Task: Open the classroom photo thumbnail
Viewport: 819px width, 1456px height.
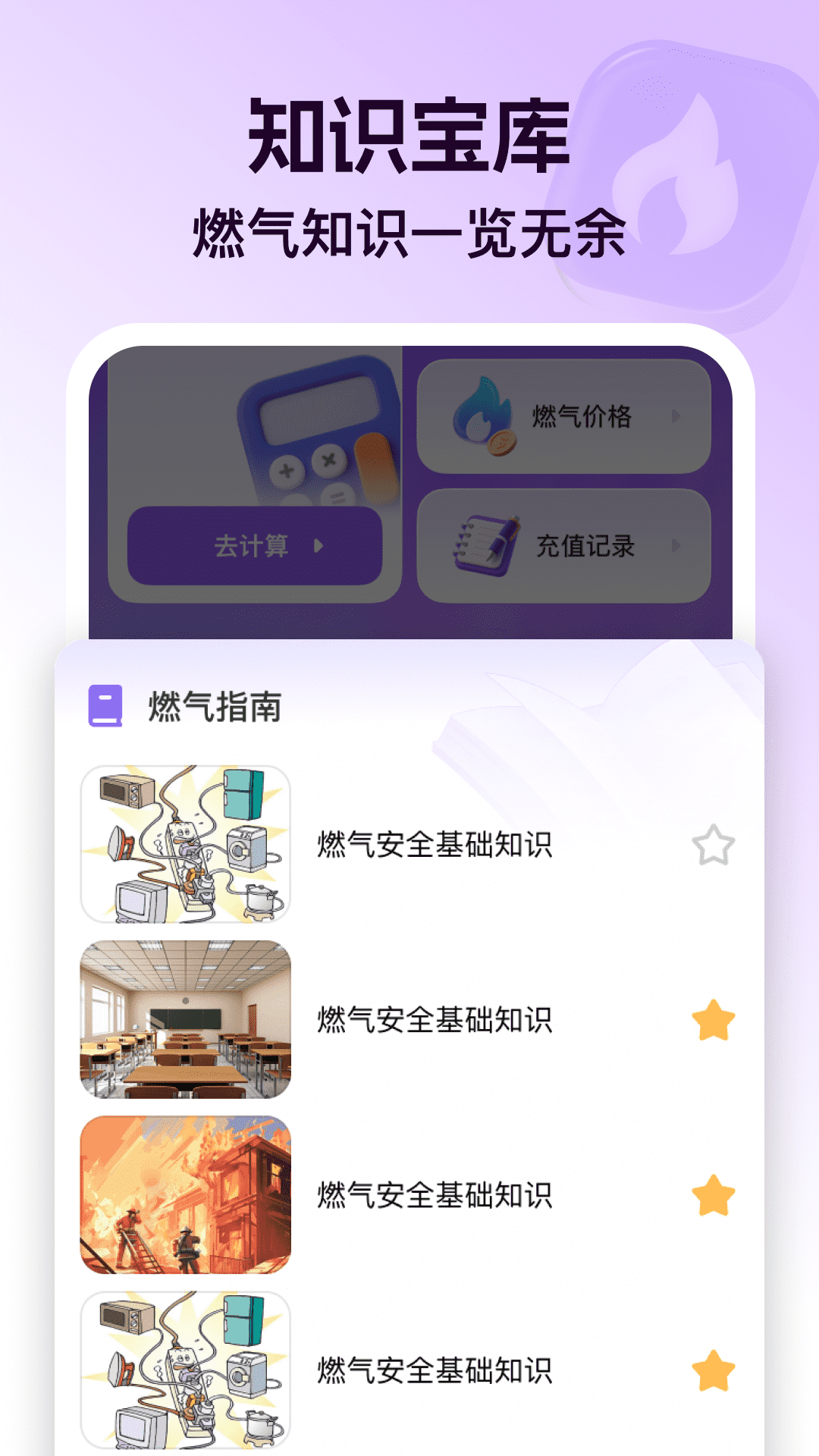Action: 186,1020
